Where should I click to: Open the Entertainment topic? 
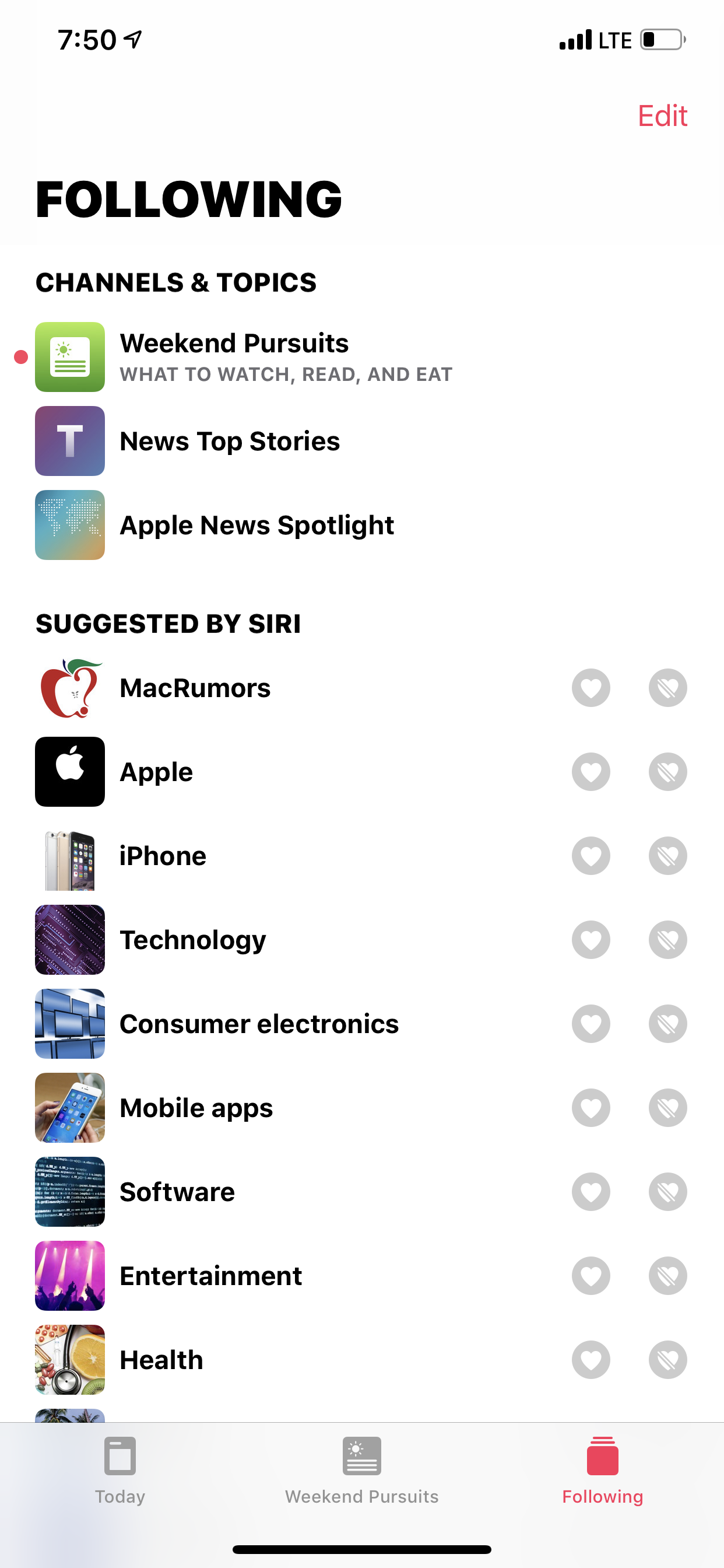point(210,1276)
